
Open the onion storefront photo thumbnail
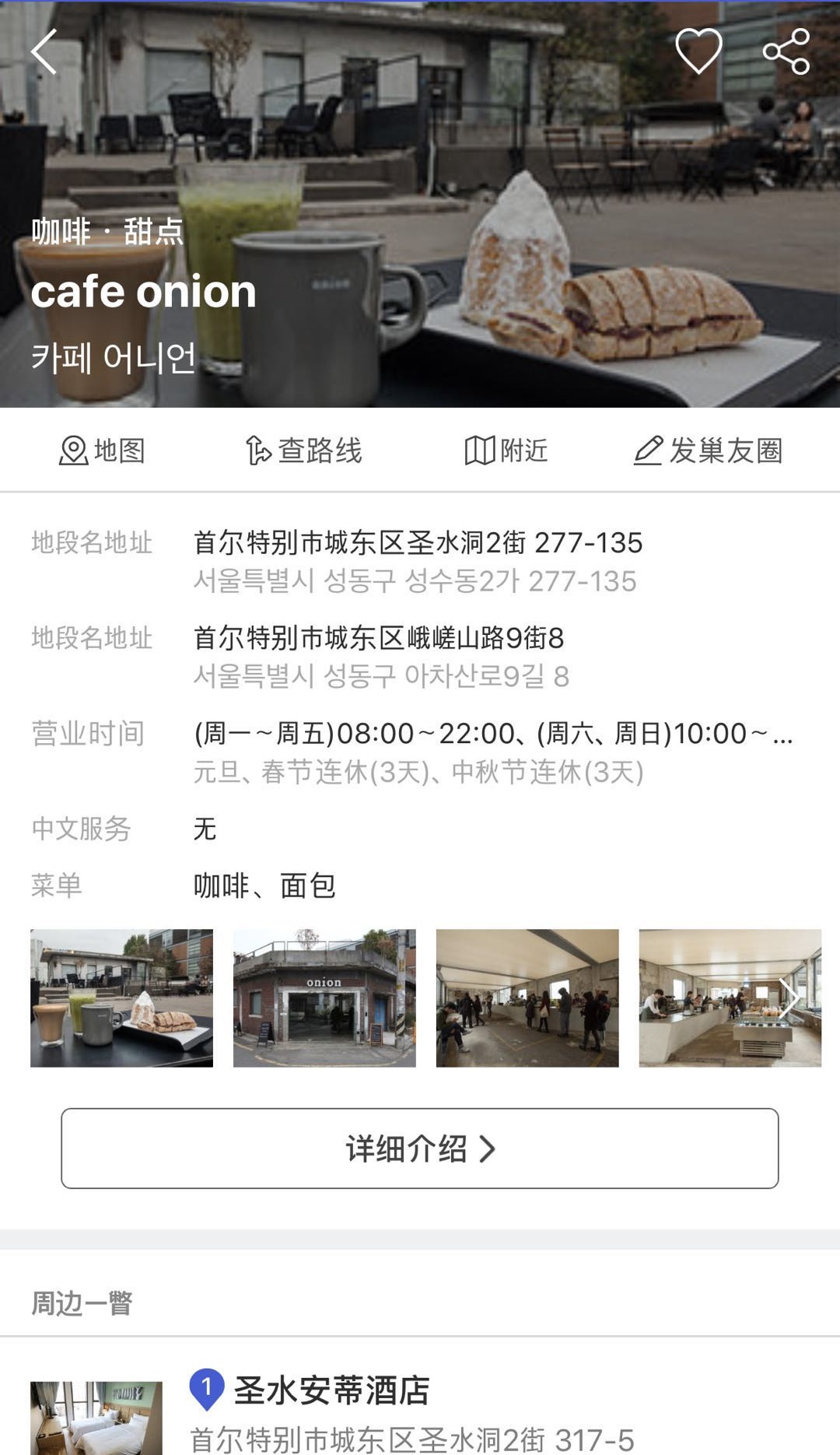pyautogui.click(x=324, y=998)
